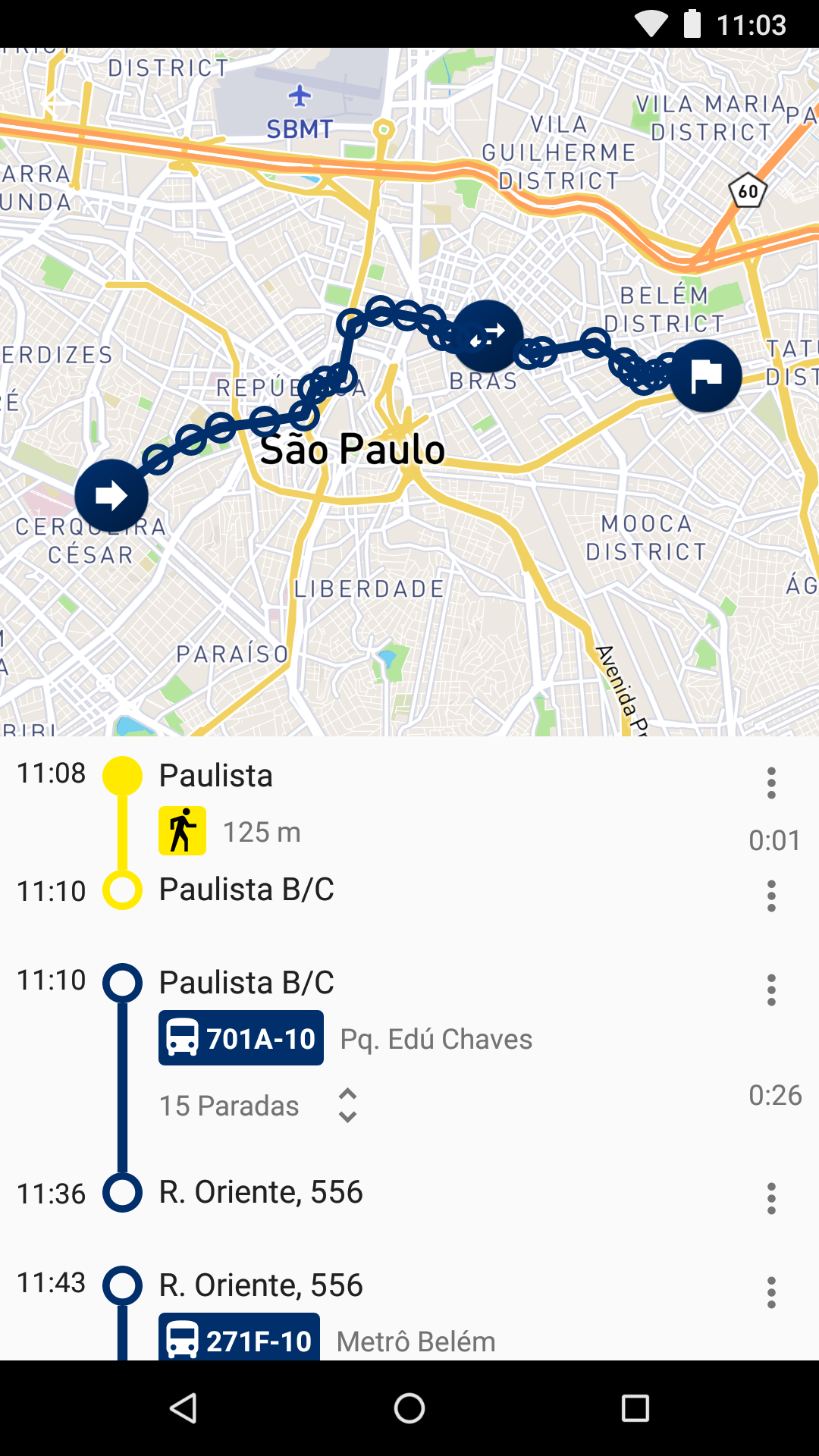Image resolution: width=819 pixels, height=1456 pixels.
Task: Open options for Paulista at 11:08
Action: tap(771, 783)
